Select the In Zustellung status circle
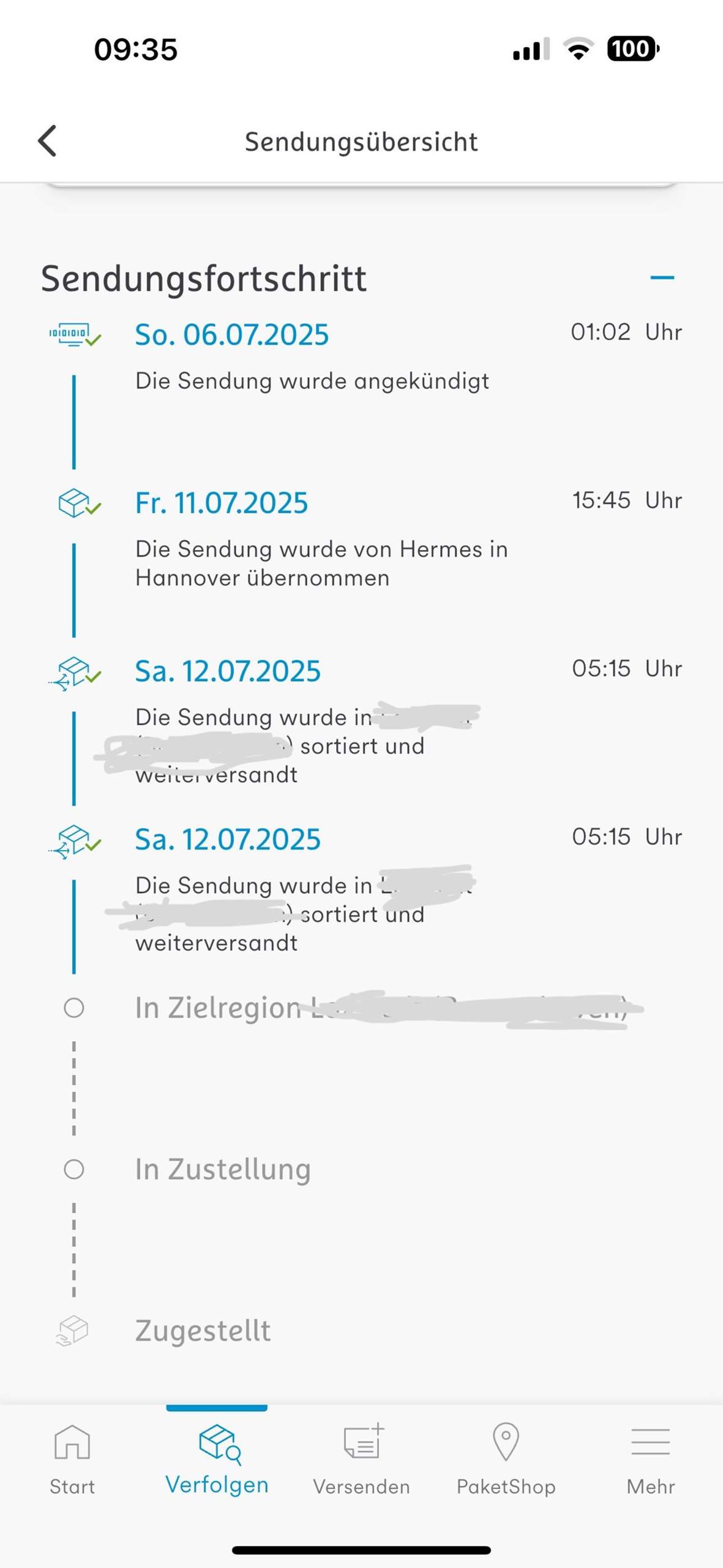Screen dimensions: 723x1568 73,1169
